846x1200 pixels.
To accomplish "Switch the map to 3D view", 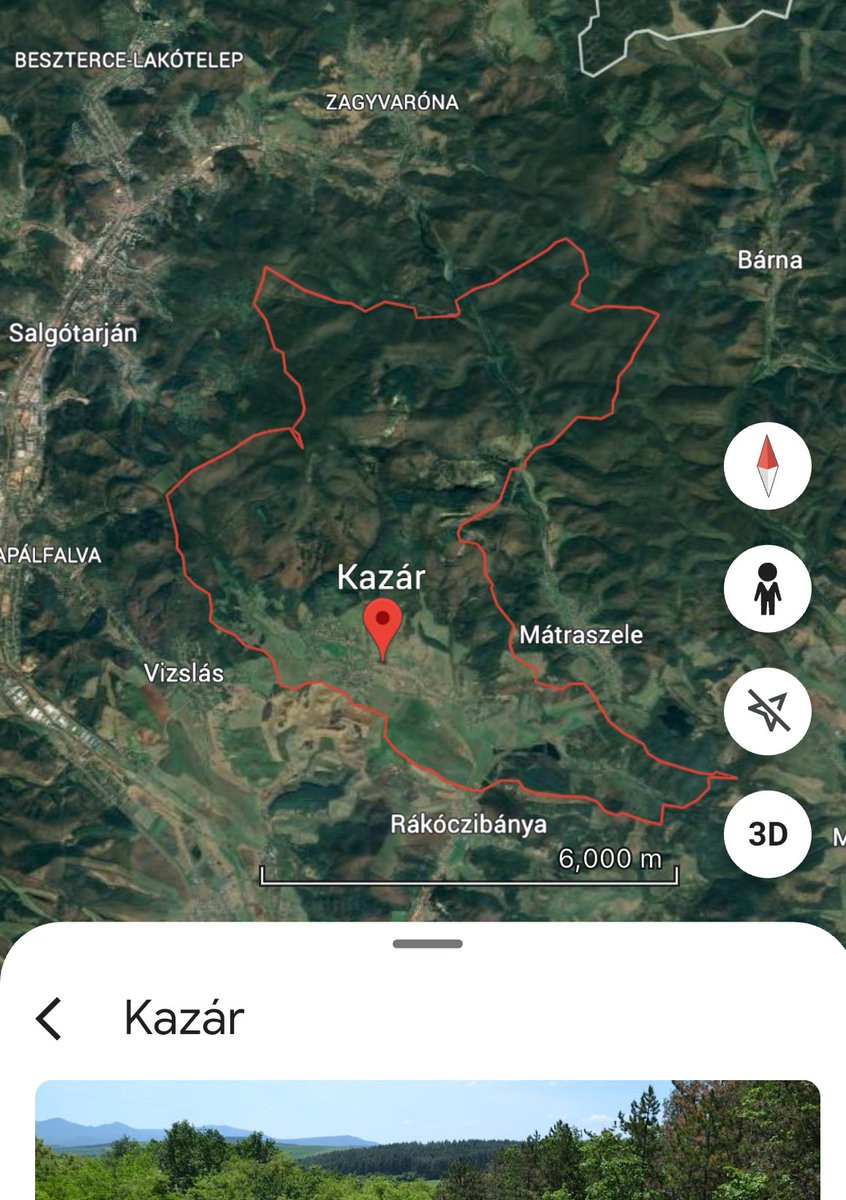I will pyautogui.click(x=767, y=834).
